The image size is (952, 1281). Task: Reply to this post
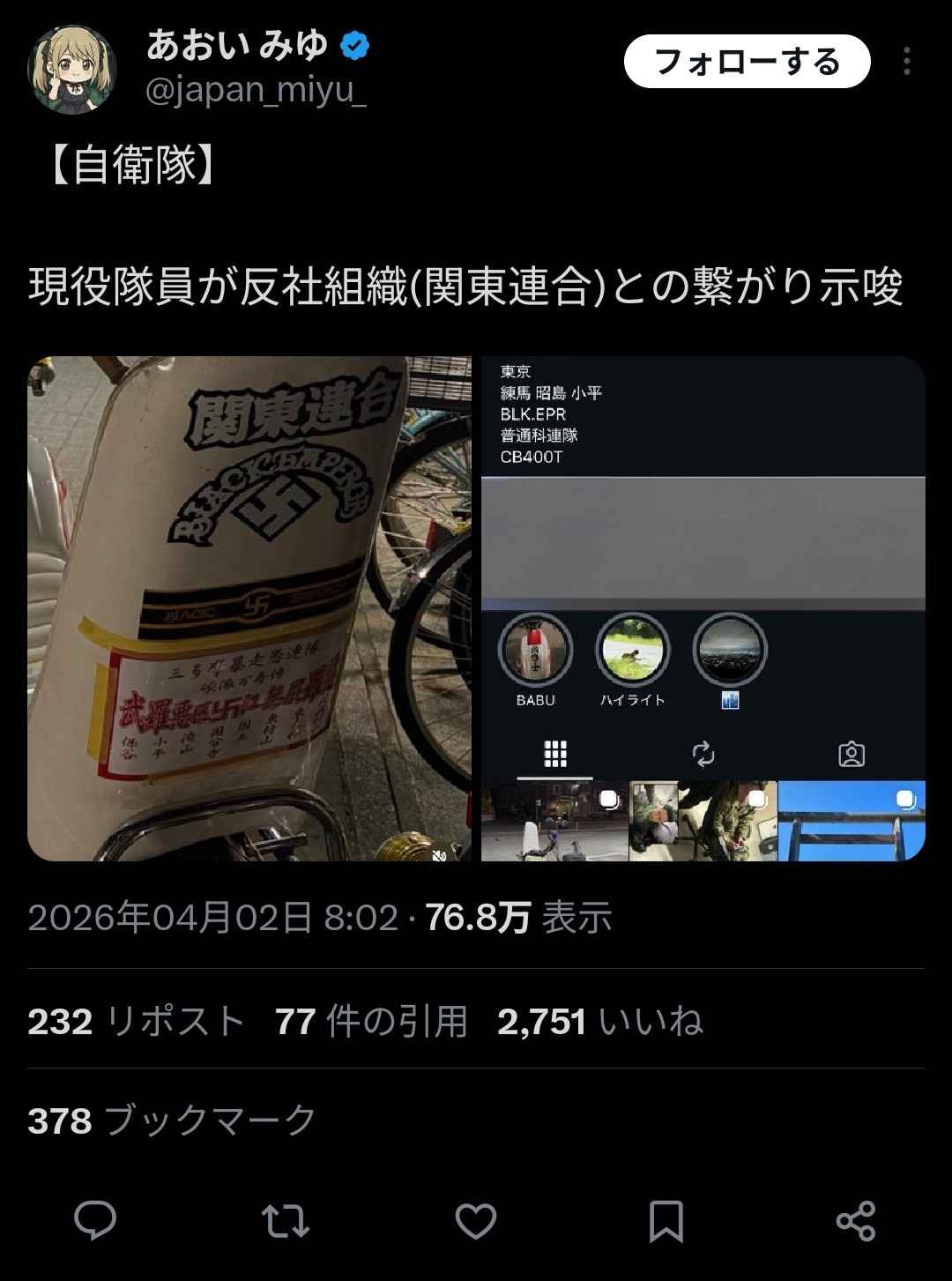(95, 1221)
